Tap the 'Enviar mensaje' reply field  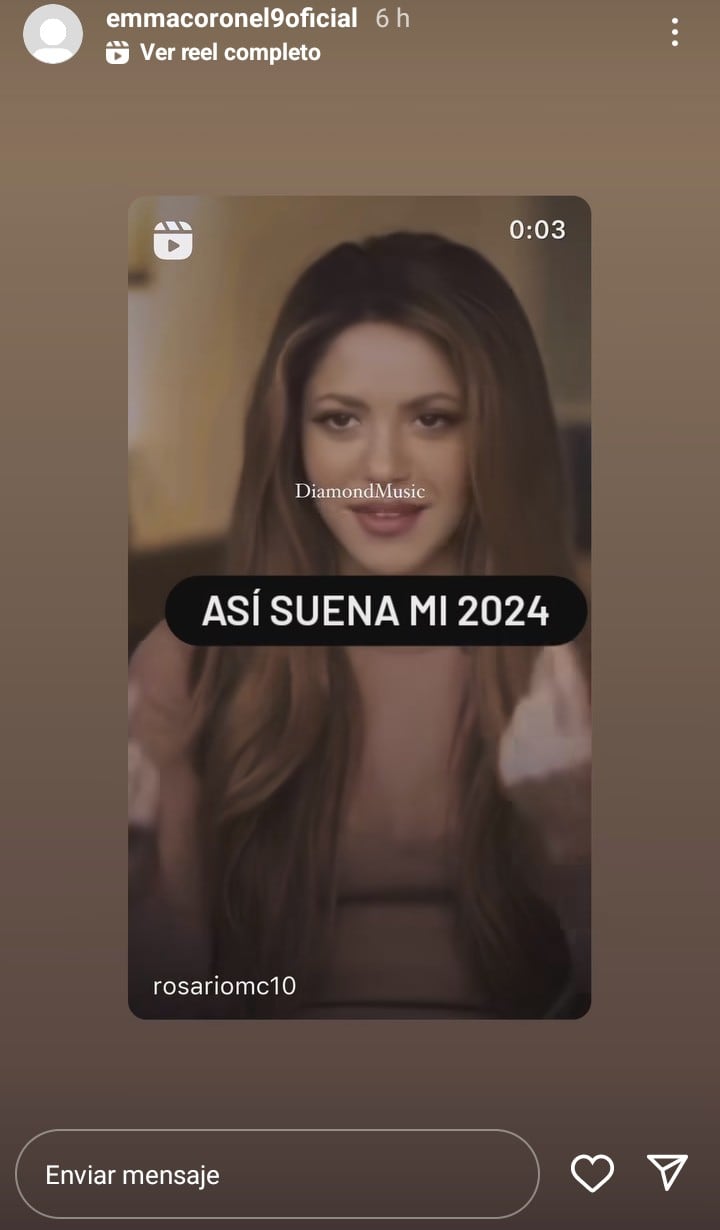pos(277,1174)
